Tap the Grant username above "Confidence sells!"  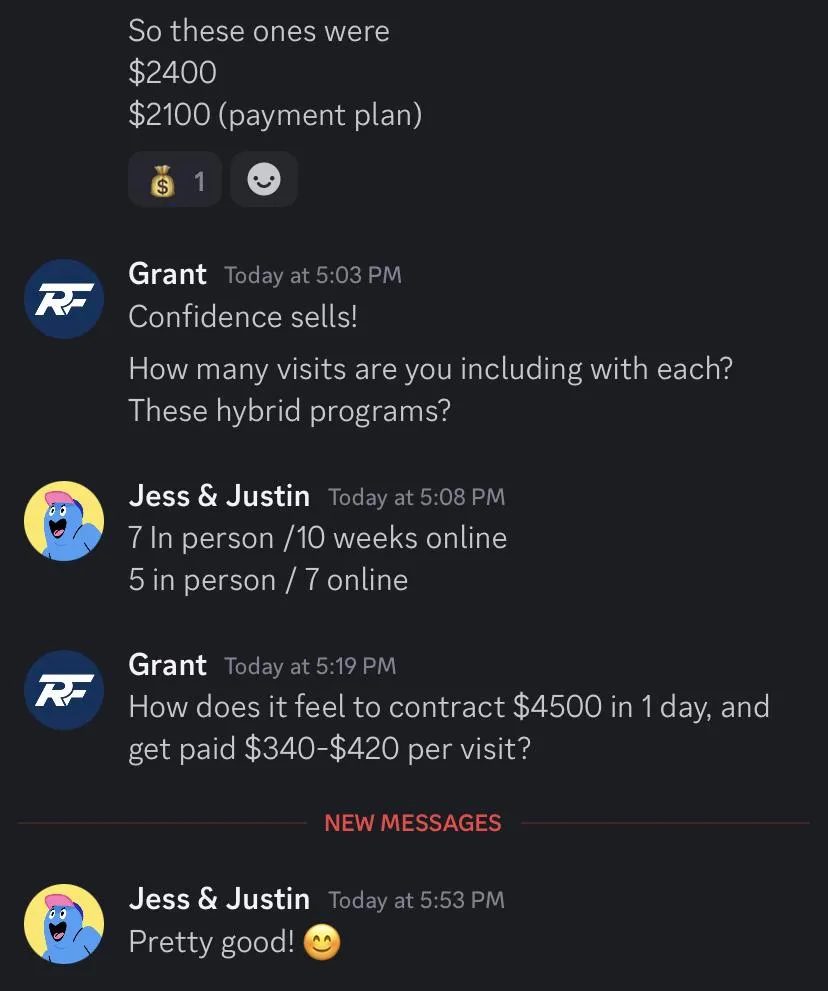pyautogui.click(x=168, y=274)
